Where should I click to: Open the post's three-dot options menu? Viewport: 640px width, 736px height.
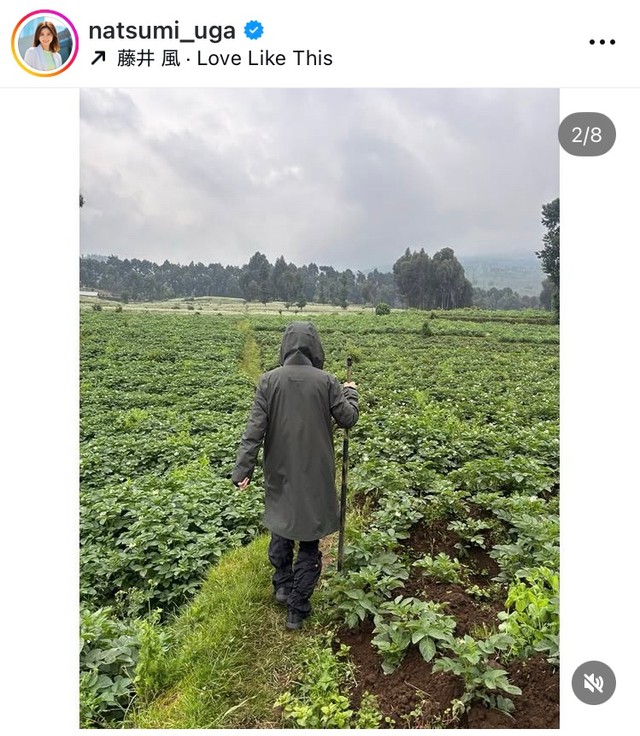click(602, 42)
